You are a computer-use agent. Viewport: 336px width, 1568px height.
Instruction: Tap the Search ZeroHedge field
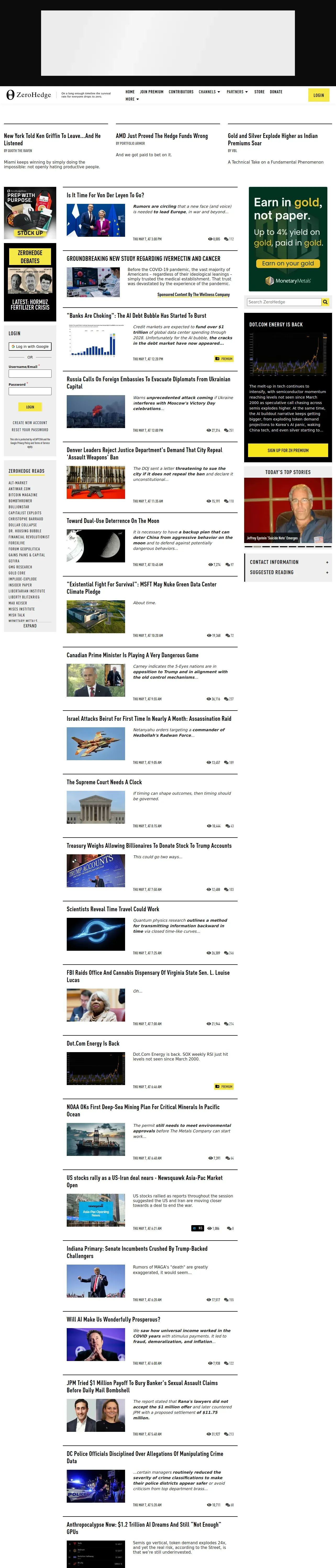(284, 302)
